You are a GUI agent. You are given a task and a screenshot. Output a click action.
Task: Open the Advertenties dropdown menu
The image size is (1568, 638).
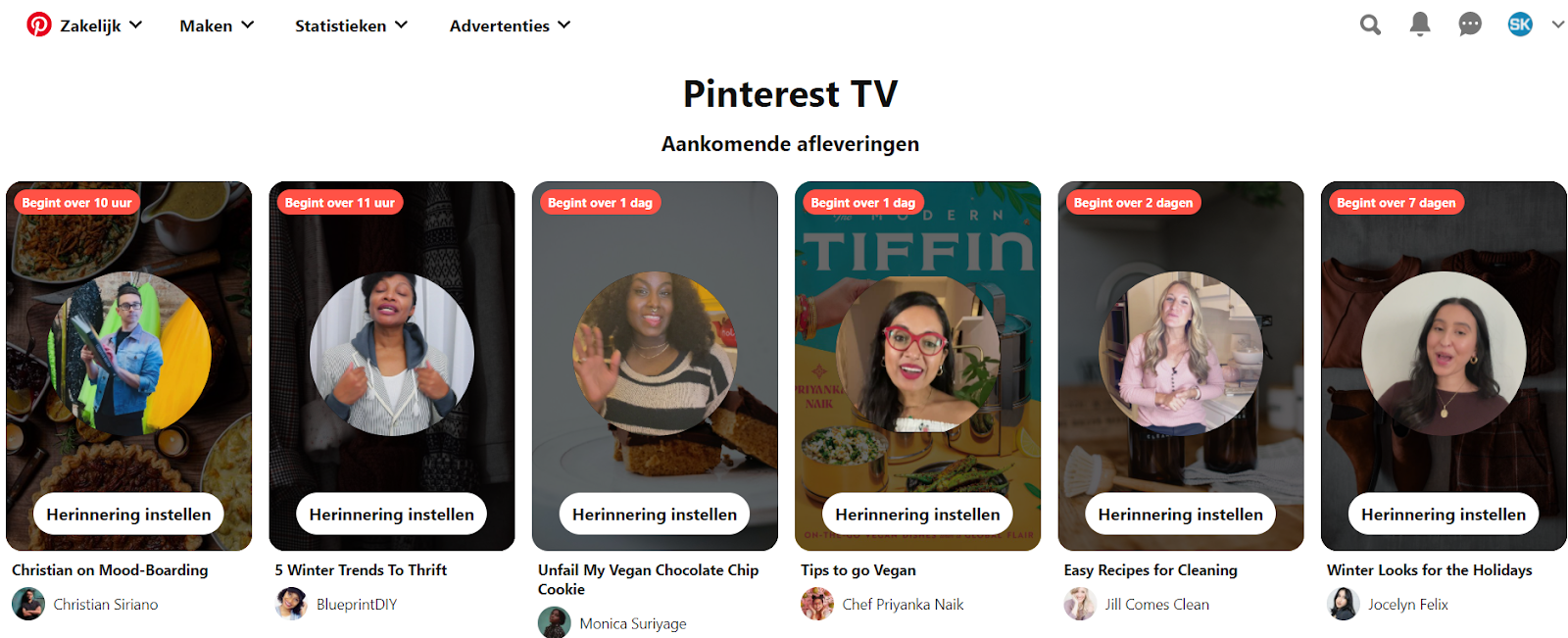point(510,25)
